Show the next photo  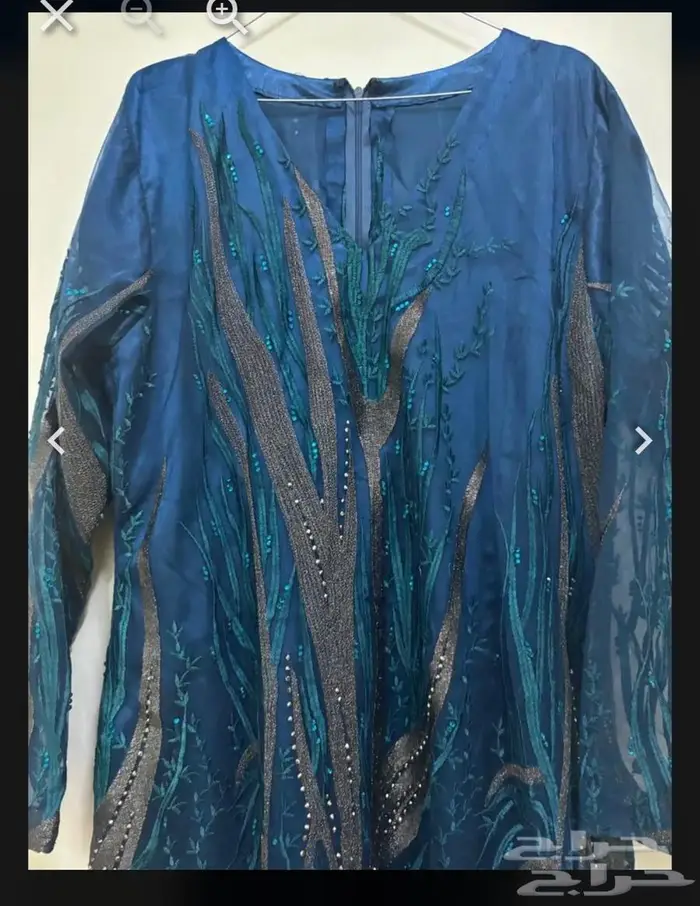tap(644, 440)
